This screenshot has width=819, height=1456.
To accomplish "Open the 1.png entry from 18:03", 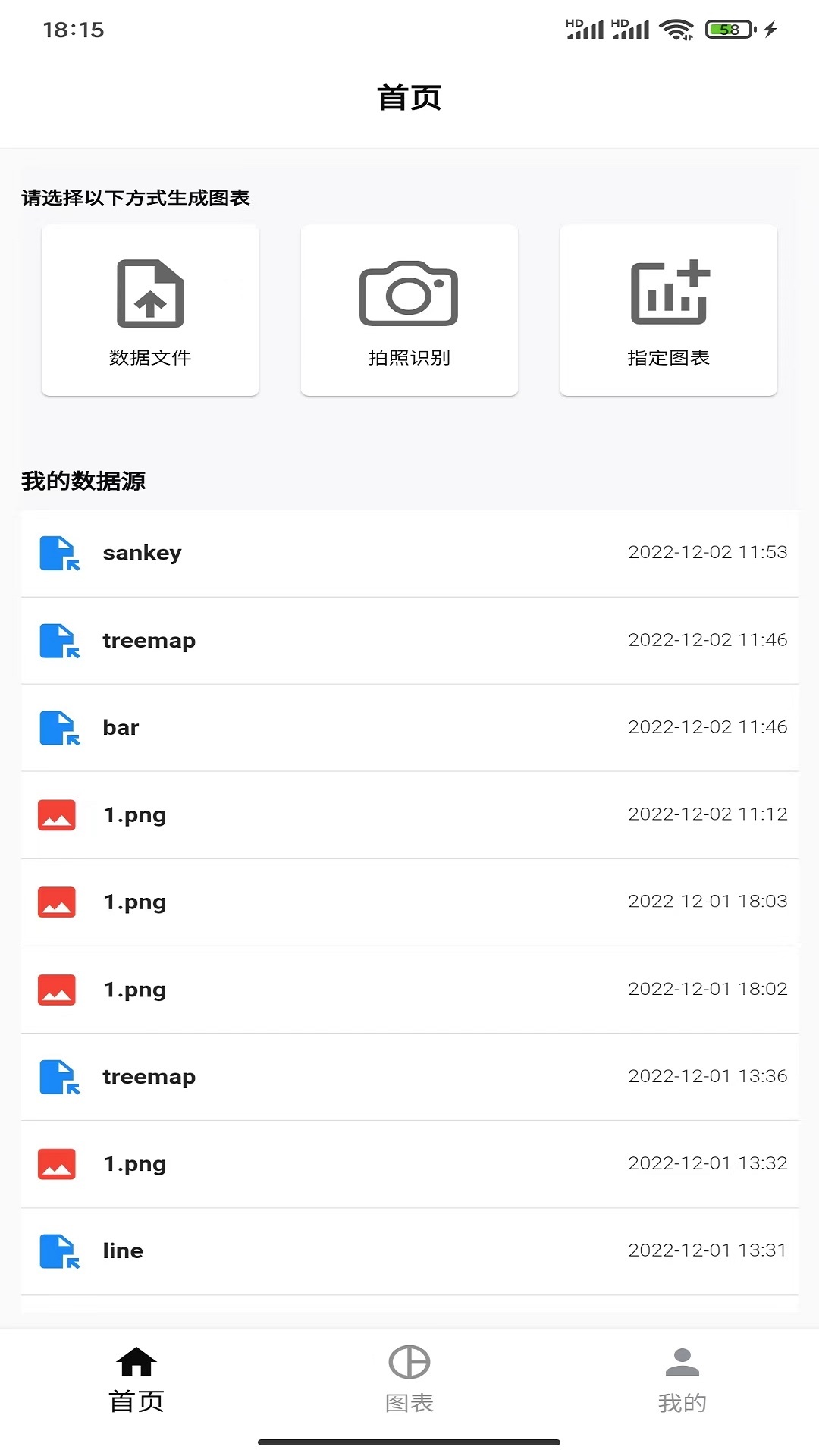I will click(409, 902).
